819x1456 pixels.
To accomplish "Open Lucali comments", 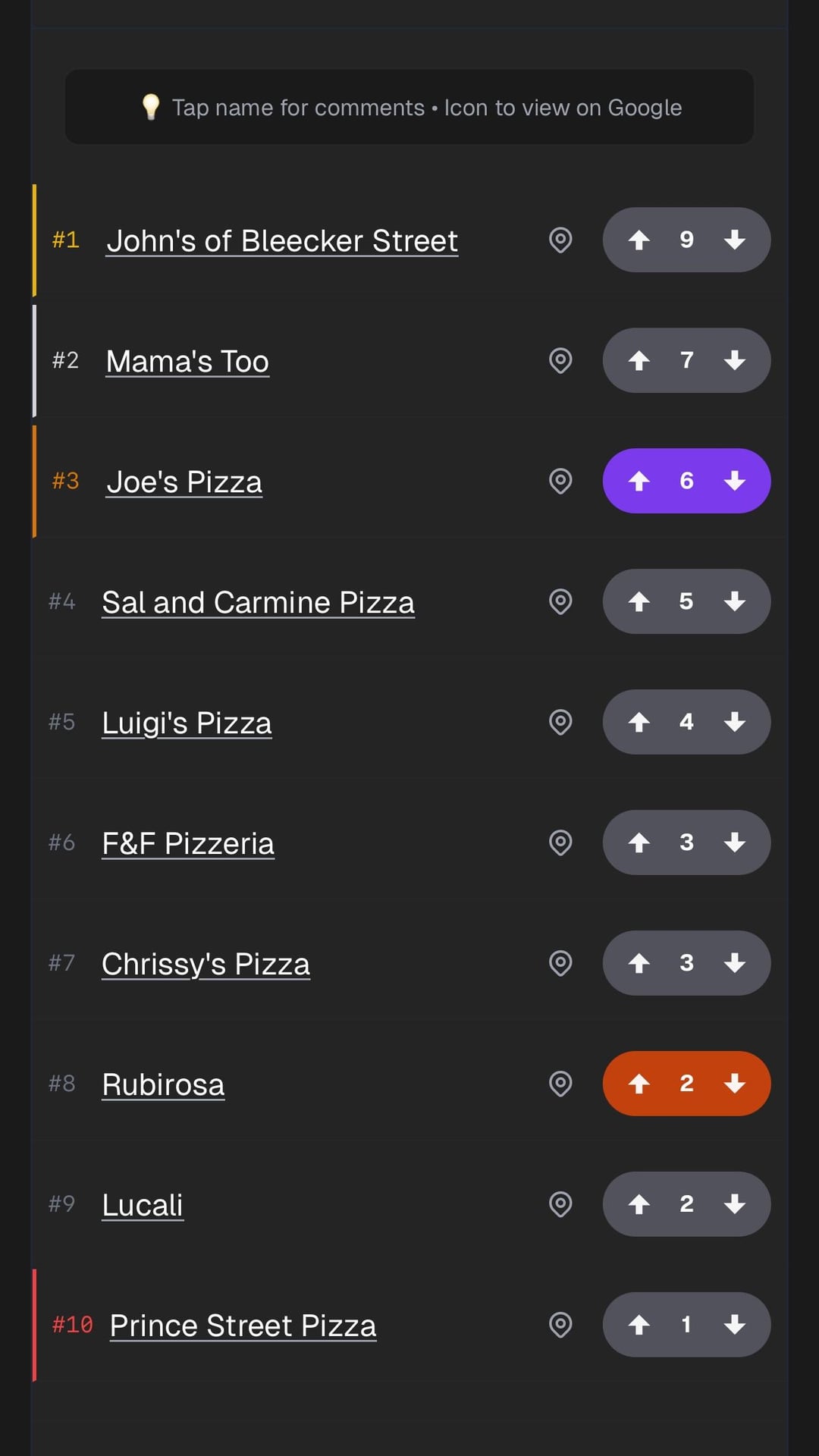I will pos(143,1206).
